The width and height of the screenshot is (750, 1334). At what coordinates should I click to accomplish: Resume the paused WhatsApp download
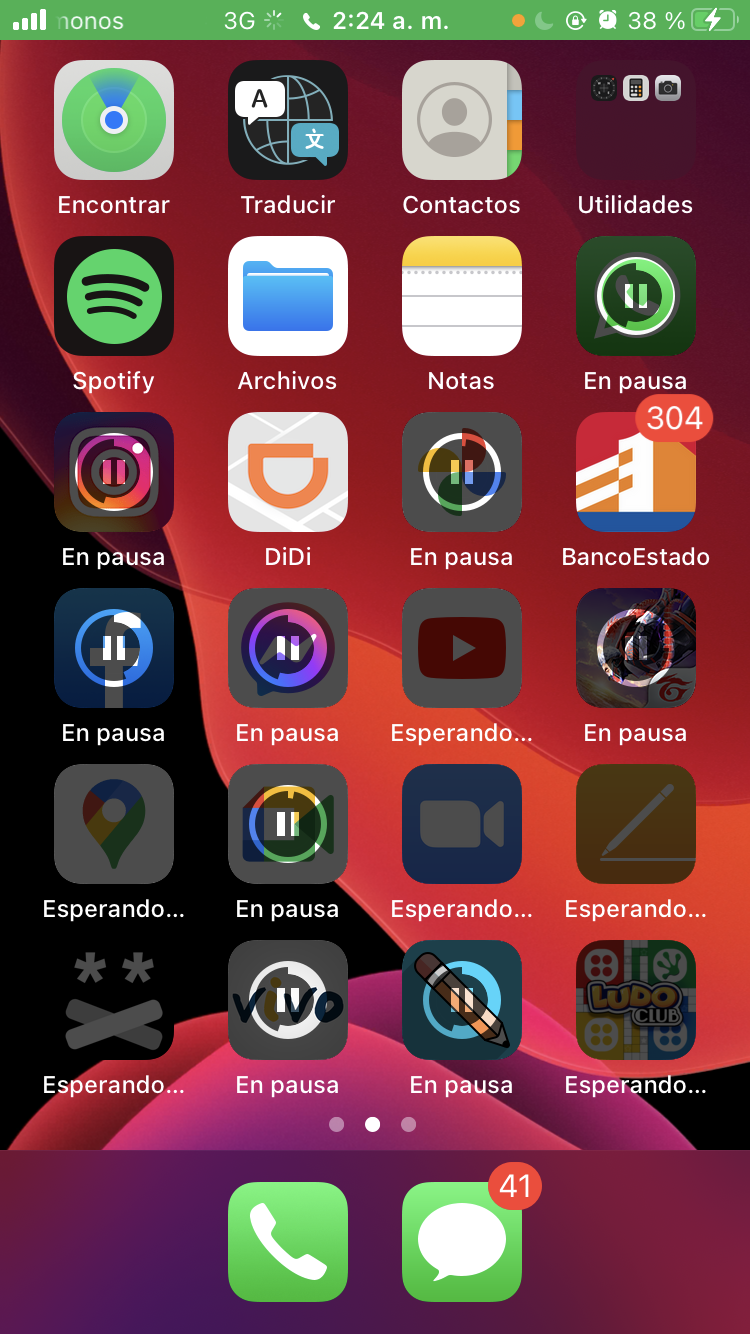tap(636, 296)
